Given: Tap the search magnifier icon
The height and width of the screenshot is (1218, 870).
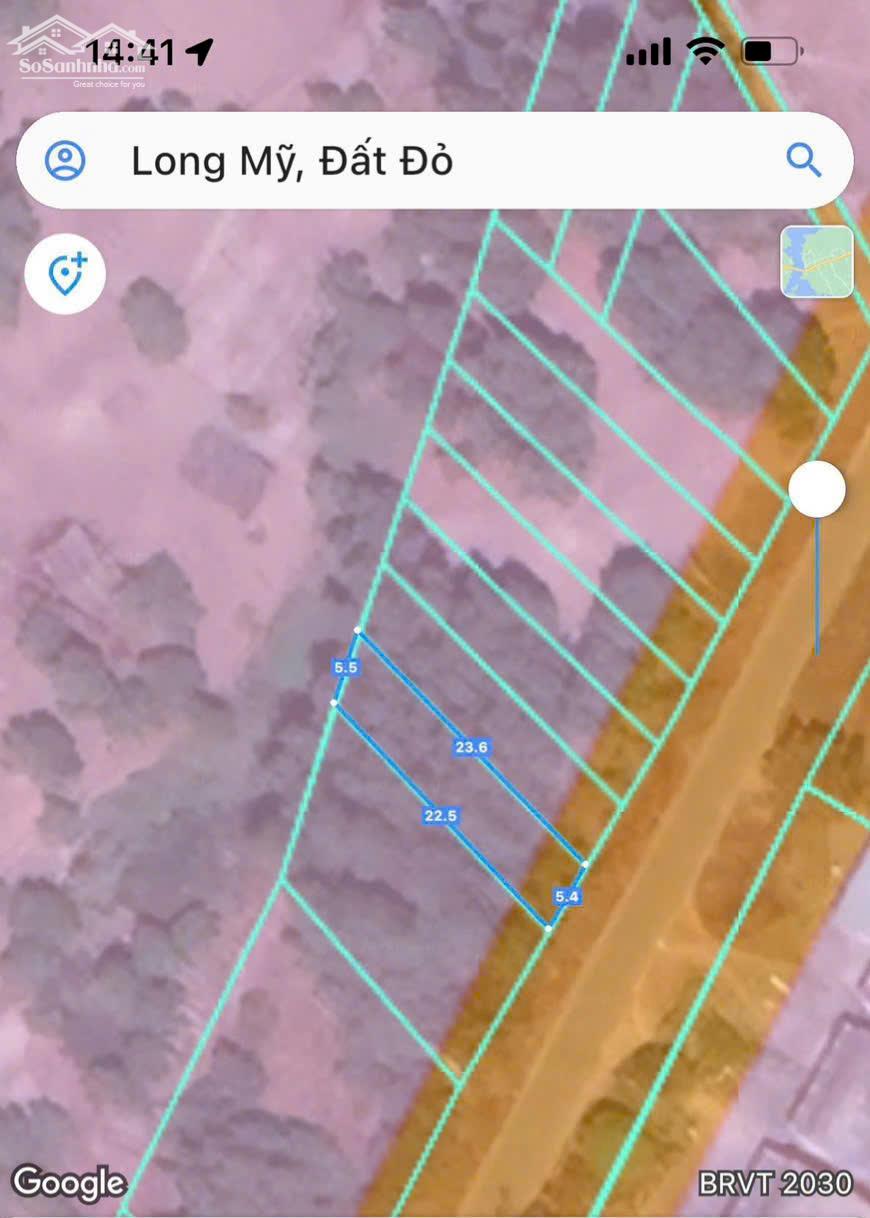Looking at the screenshot, I should click(803, 160).
